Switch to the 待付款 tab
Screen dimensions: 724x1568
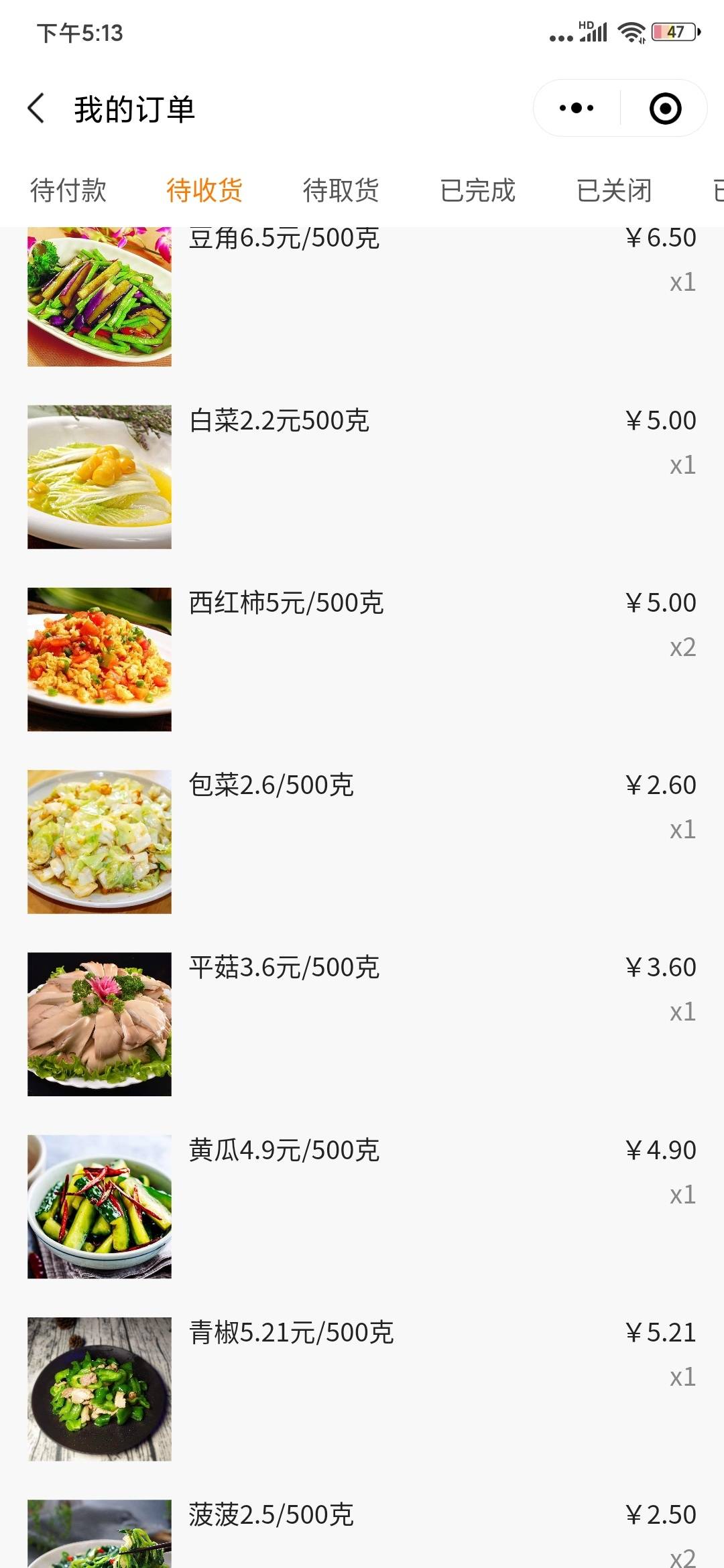click(68, 190)
